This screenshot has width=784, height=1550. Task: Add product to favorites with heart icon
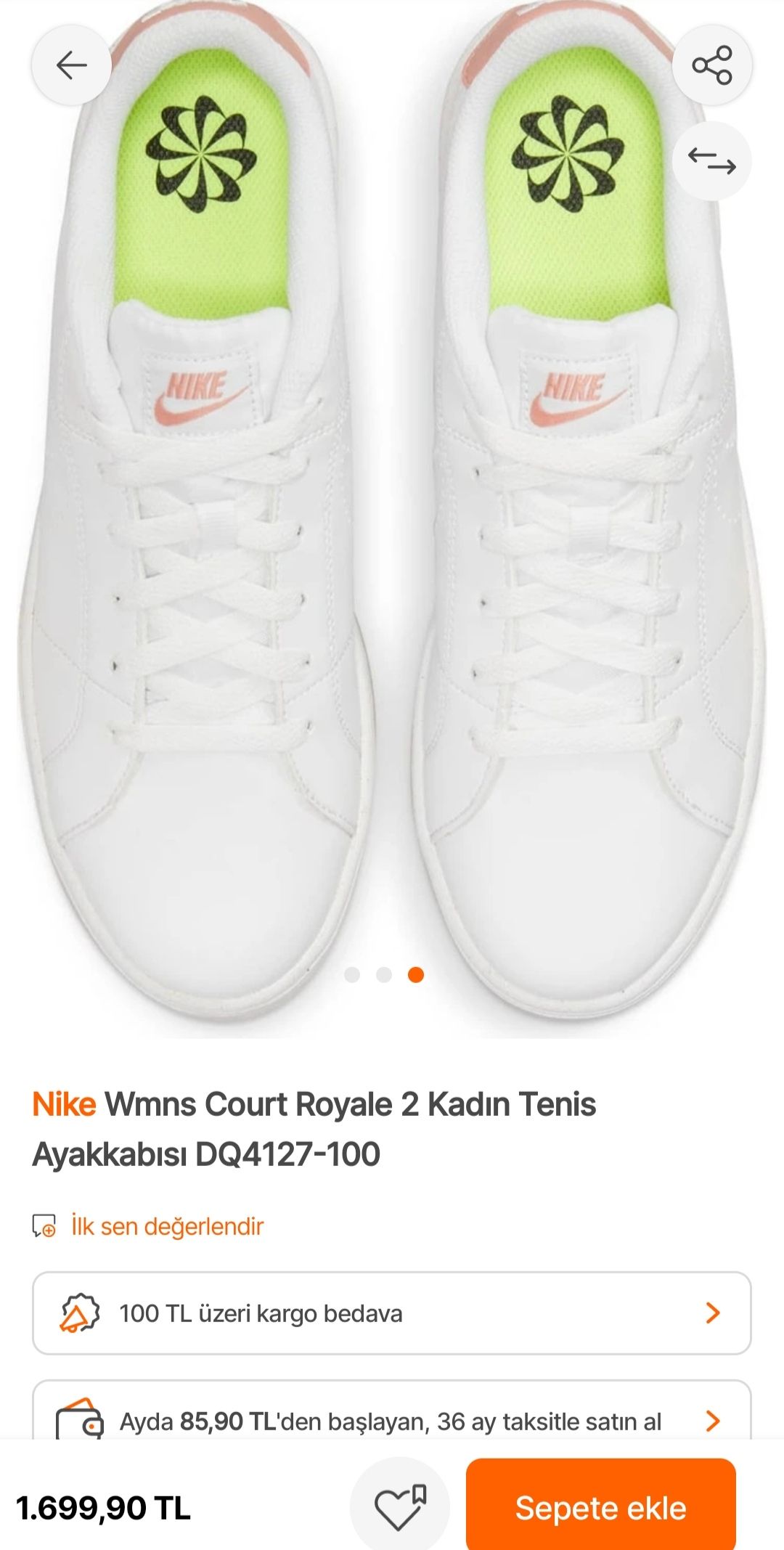(x=399, y=1507)
